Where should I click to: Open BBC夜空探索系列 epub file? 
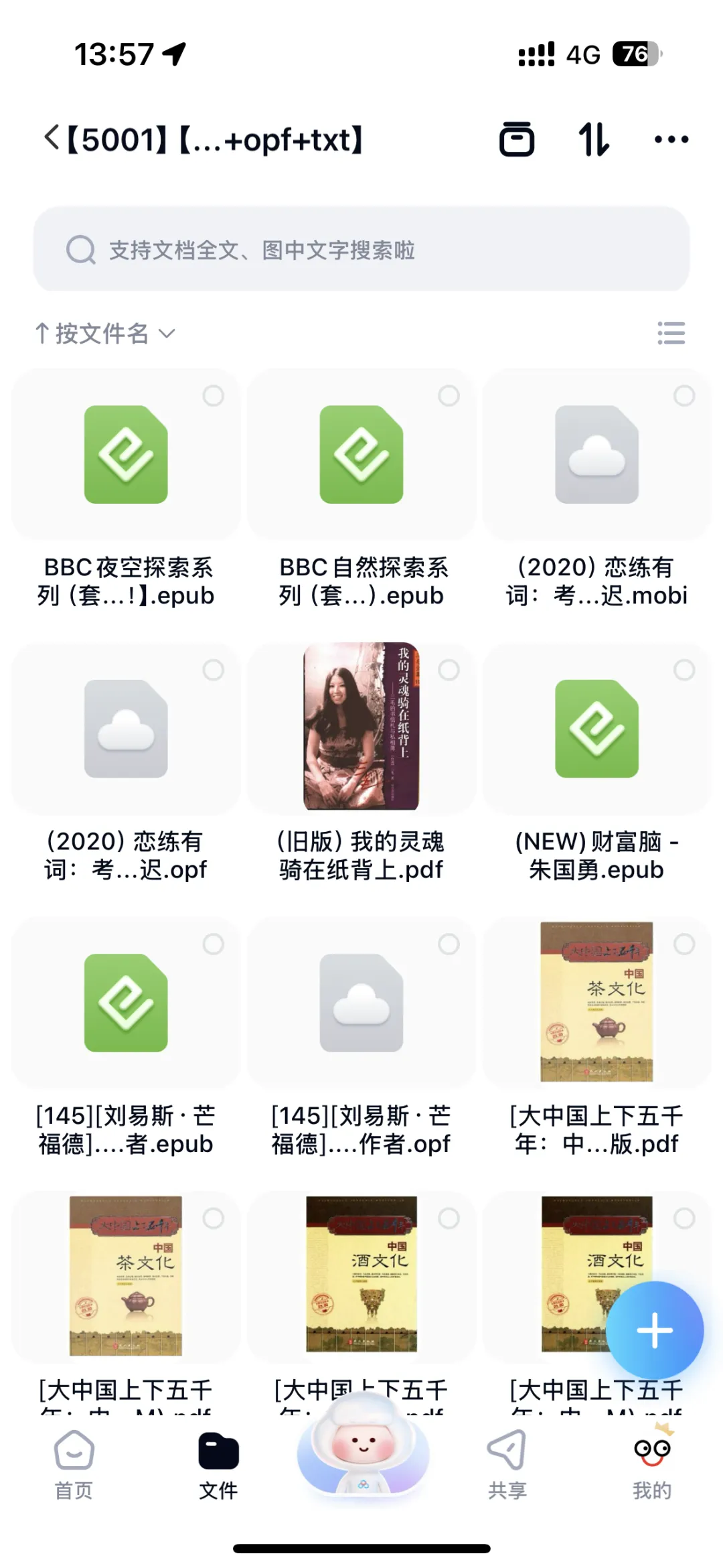[x=126, y=455]
